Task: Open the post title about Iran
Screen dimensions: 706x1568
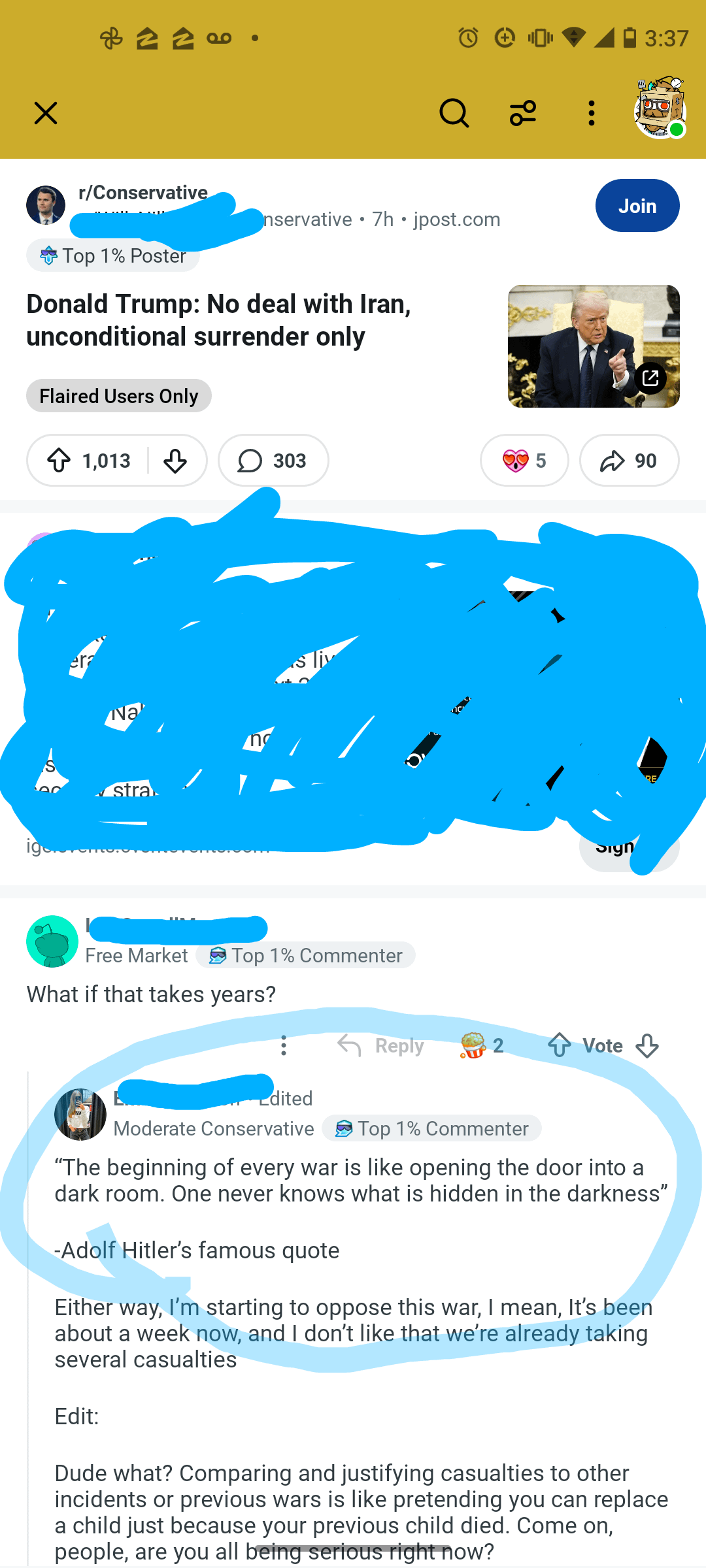Action: 218,320
